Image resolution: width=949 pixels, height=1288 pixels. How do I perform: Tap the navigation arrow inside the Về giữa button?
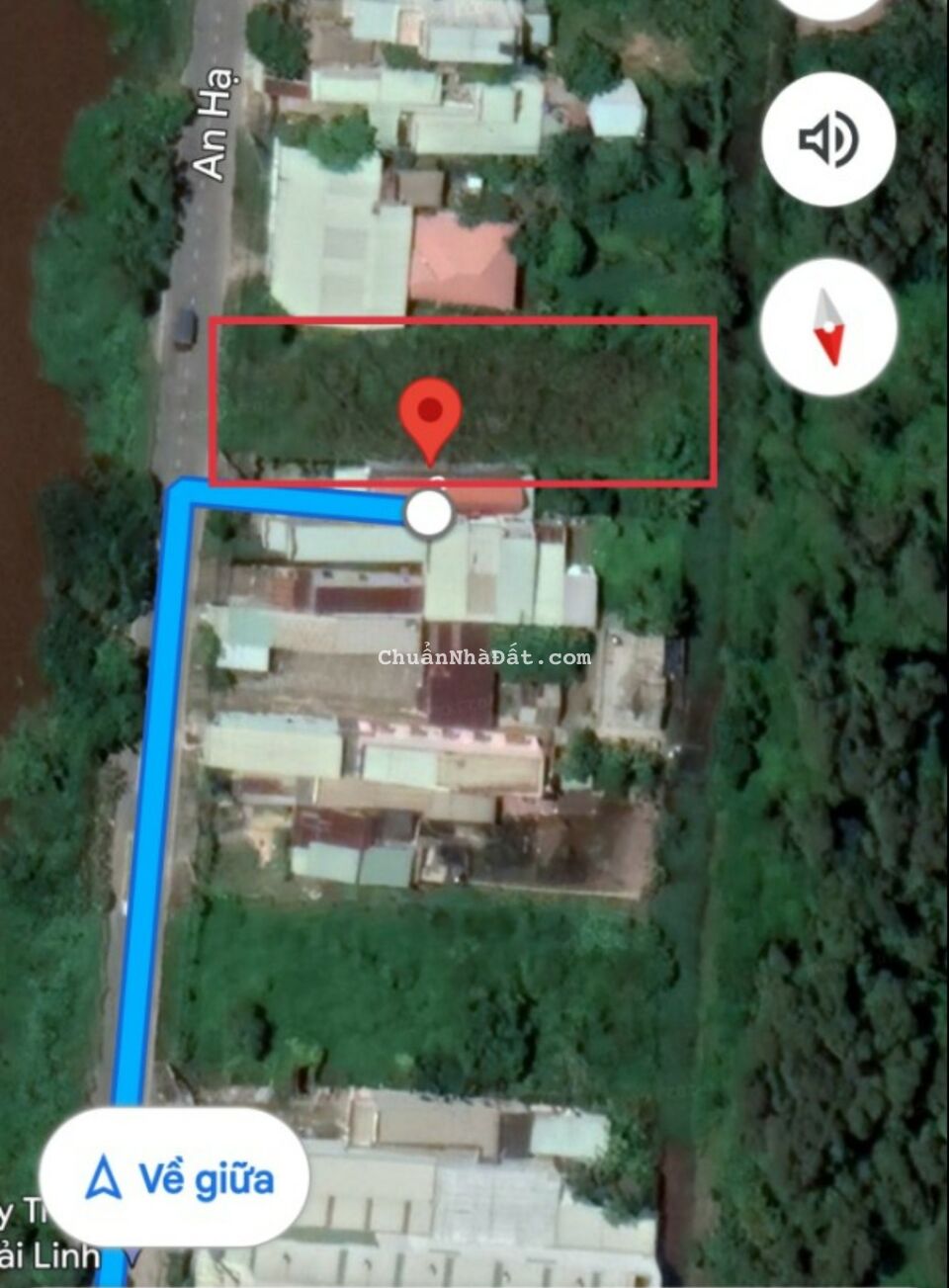[102, 1176]
